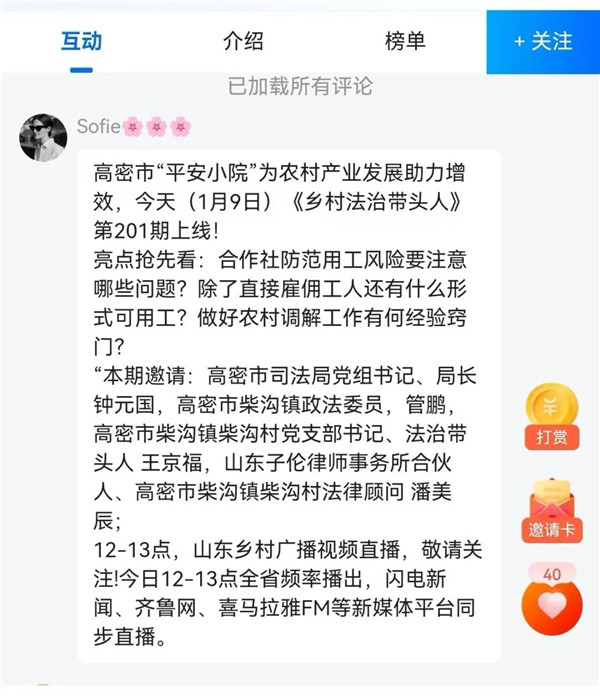The height and width of the screenshot is (697, 600).
Task: Switch to the 介绍 tab
Action: (243, 41)
